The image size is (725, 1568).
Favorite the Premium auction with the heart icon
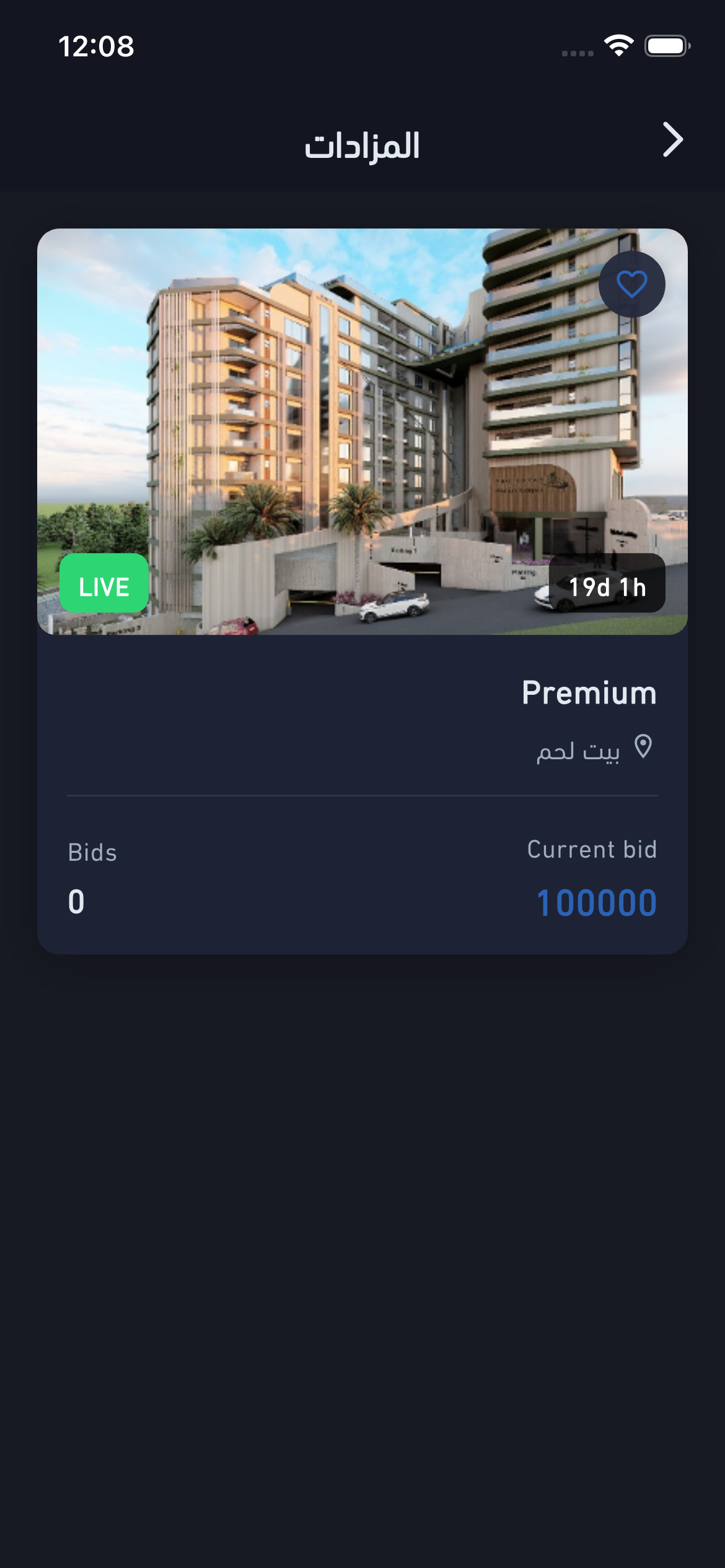631,285
